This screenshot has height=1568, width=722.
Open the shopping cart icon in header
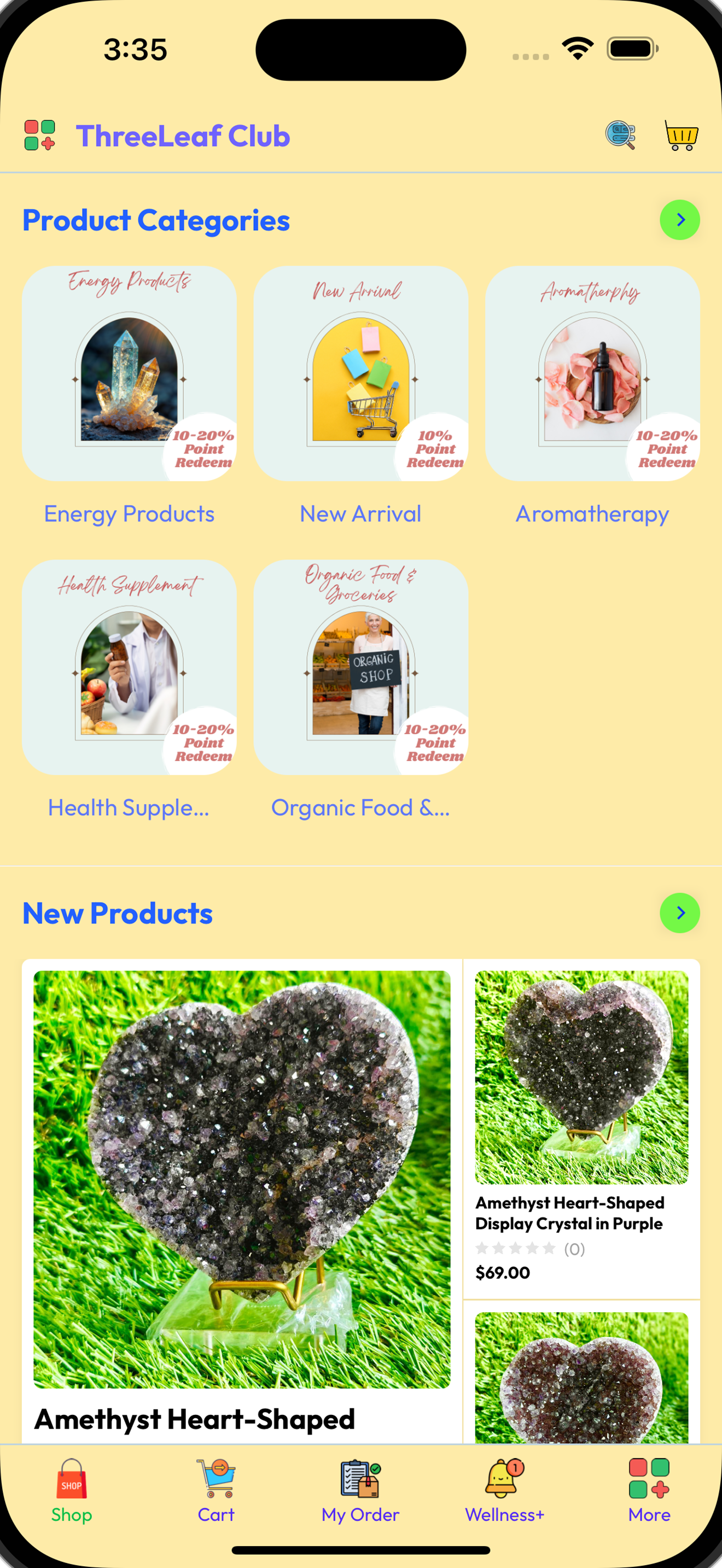[681, 135]
